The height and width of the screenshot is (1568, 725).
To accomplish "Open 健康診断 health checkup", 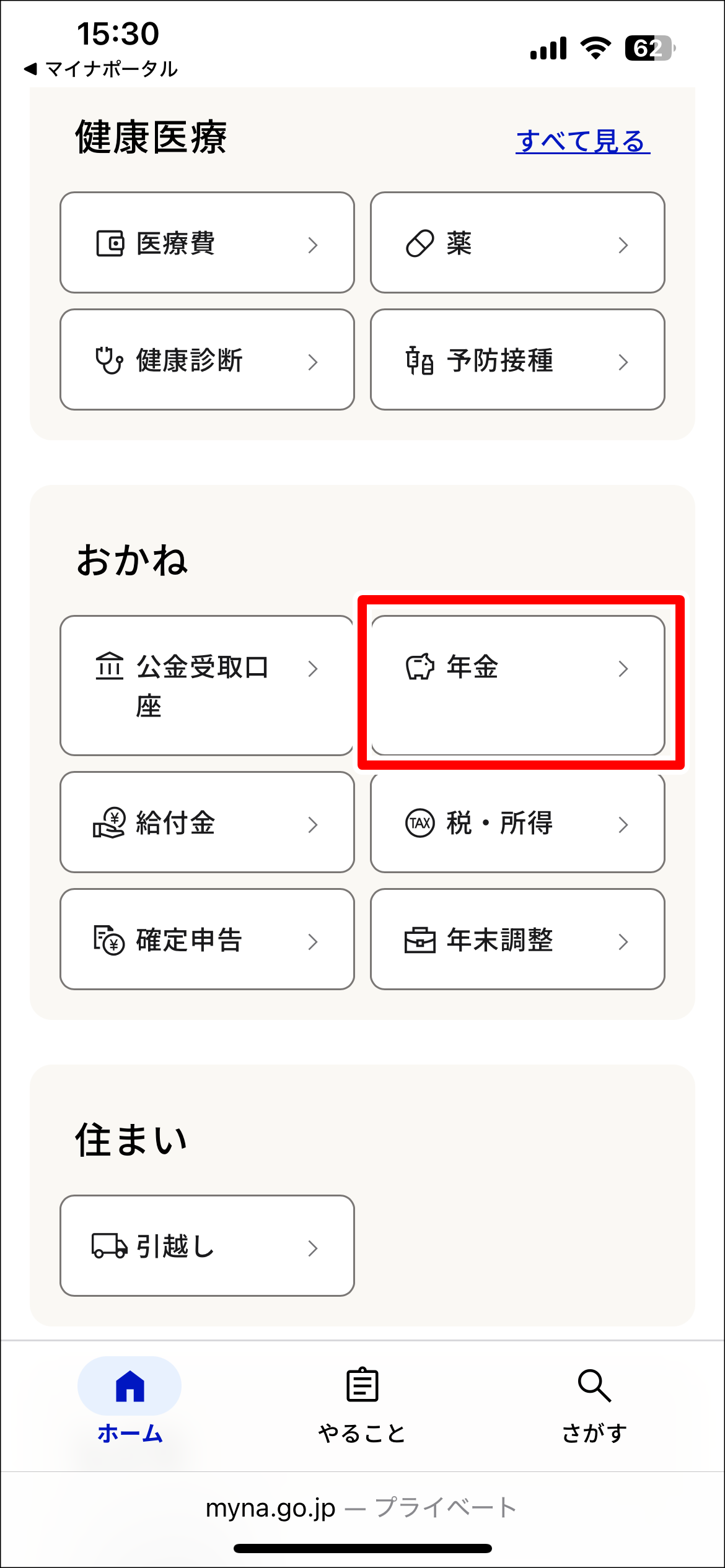I will [x=207, y=360].
